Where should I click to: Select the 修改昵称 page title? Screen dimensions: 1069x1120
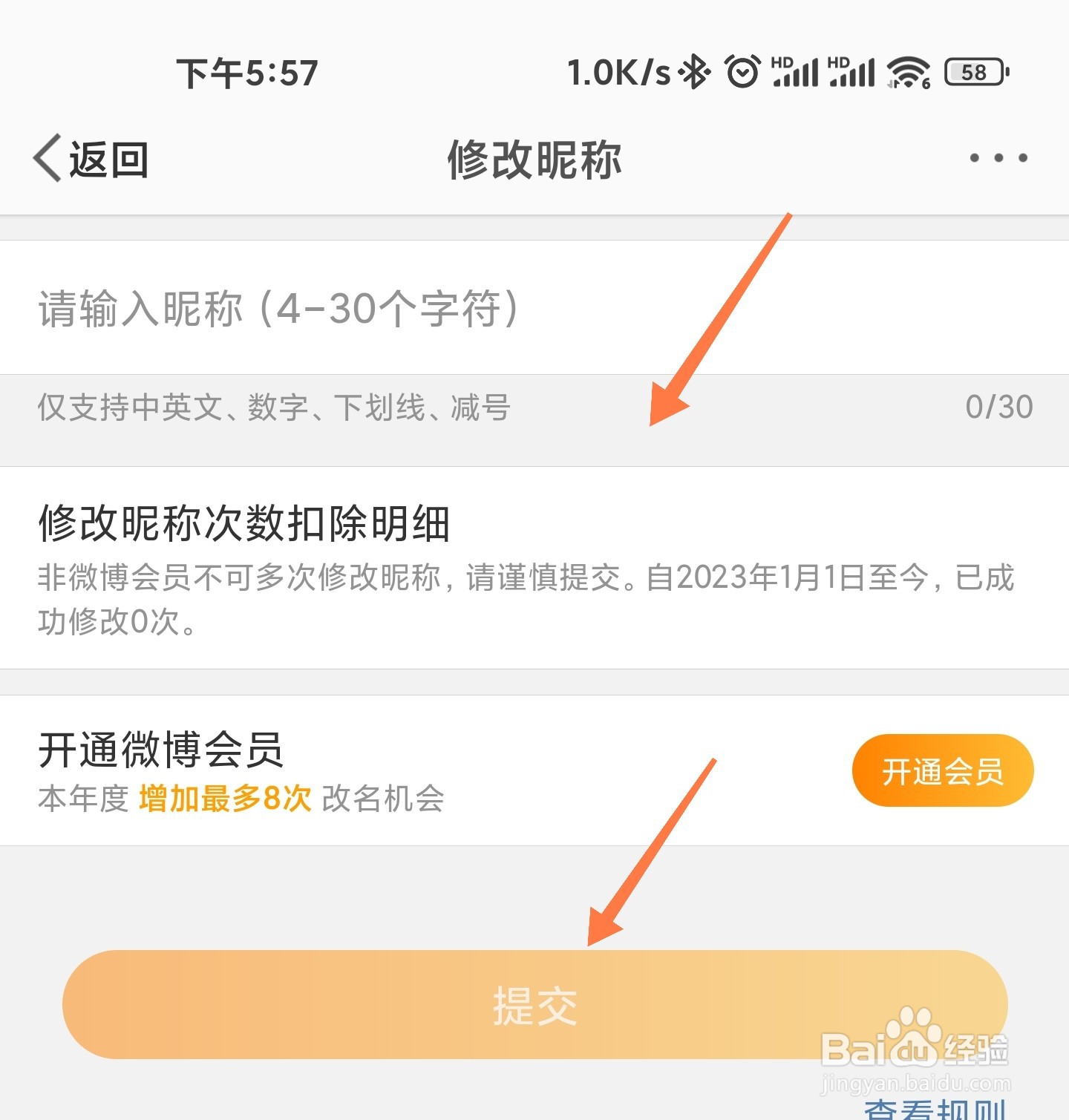point(534,160)
